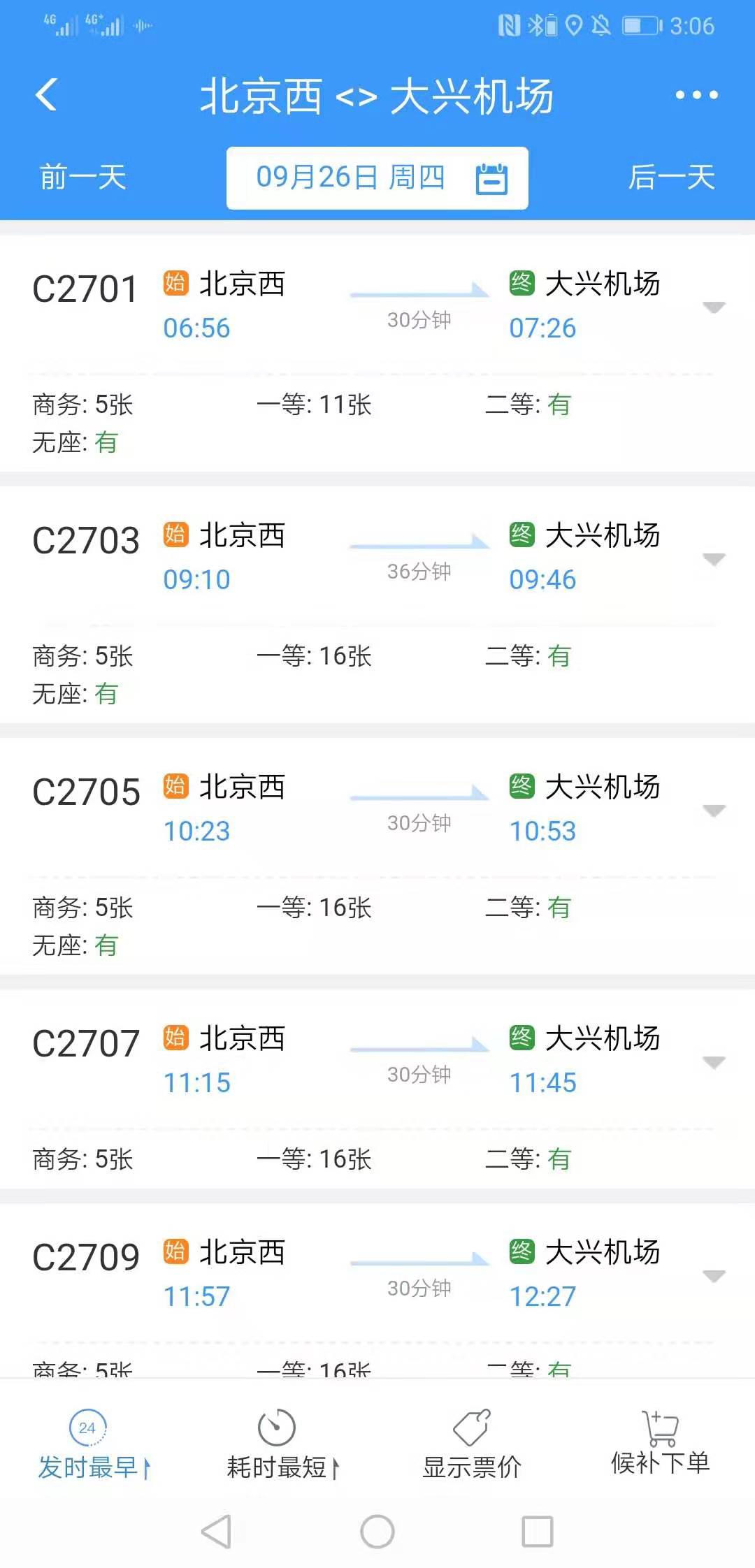Open the date picker for 09月26日
755x1568 pixels.
pyautogui.click(x=377, y=178)
